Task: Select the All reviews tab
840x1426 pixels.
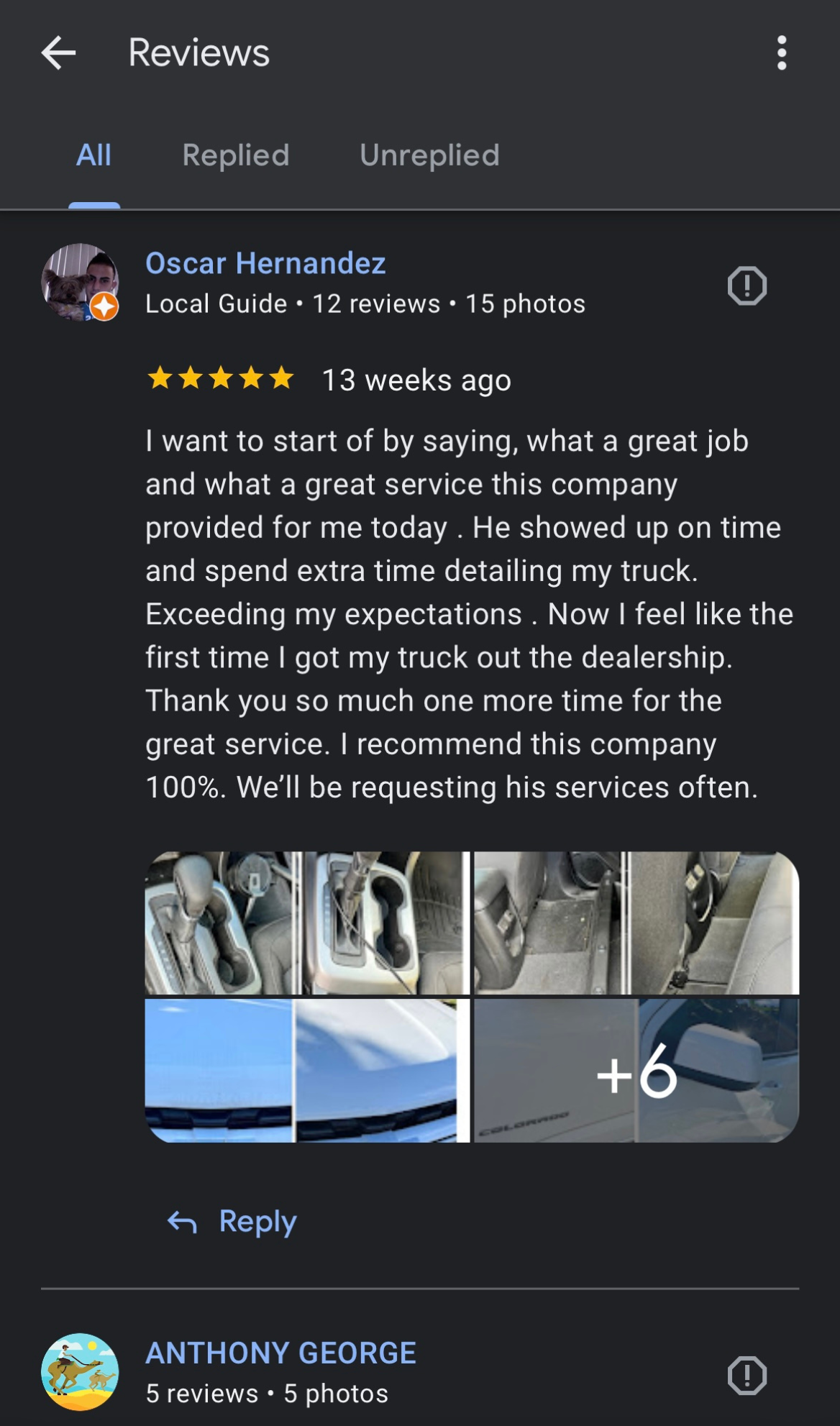Action: pos(94,155)
